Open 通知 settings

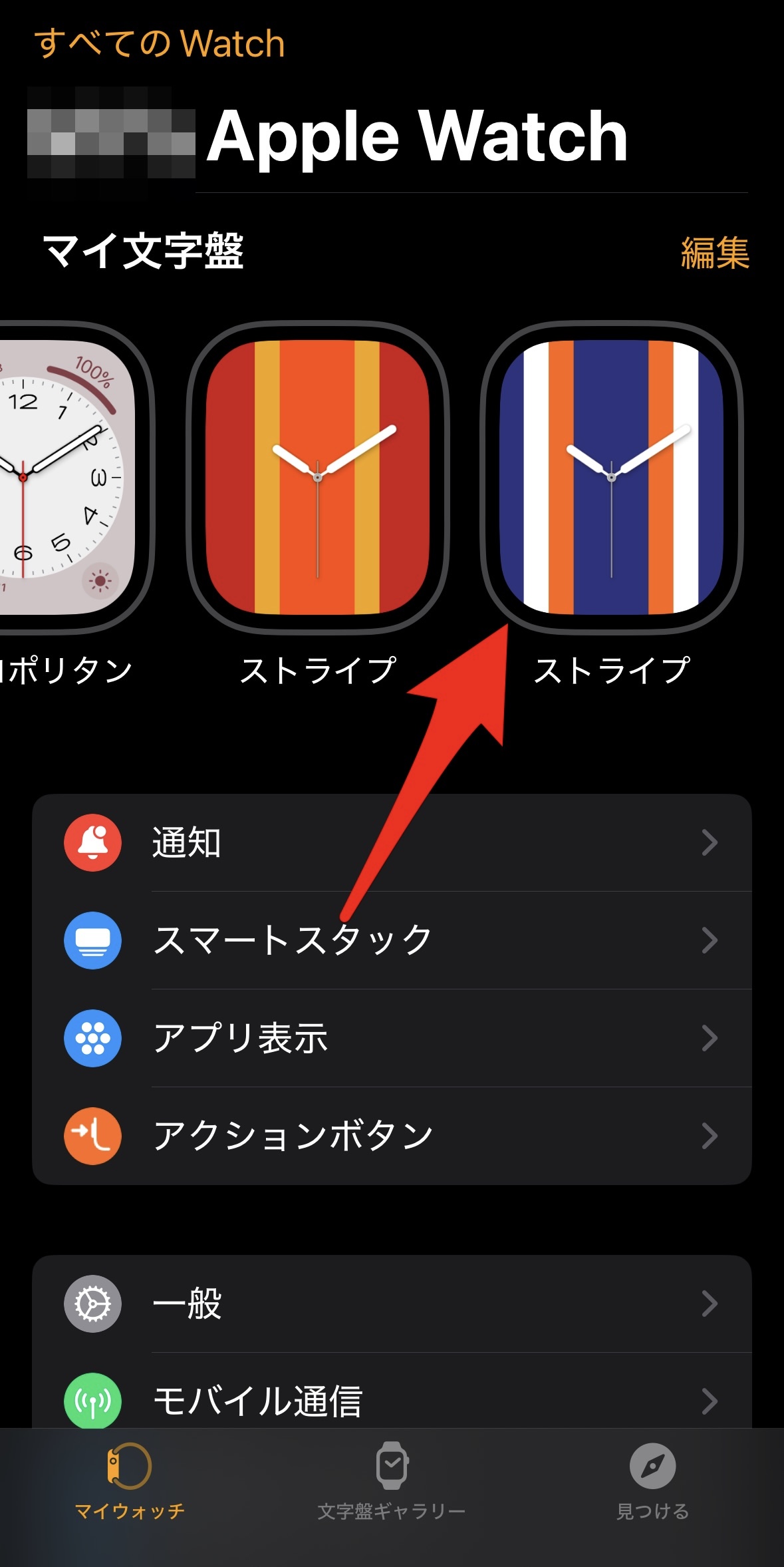point(392,842)
